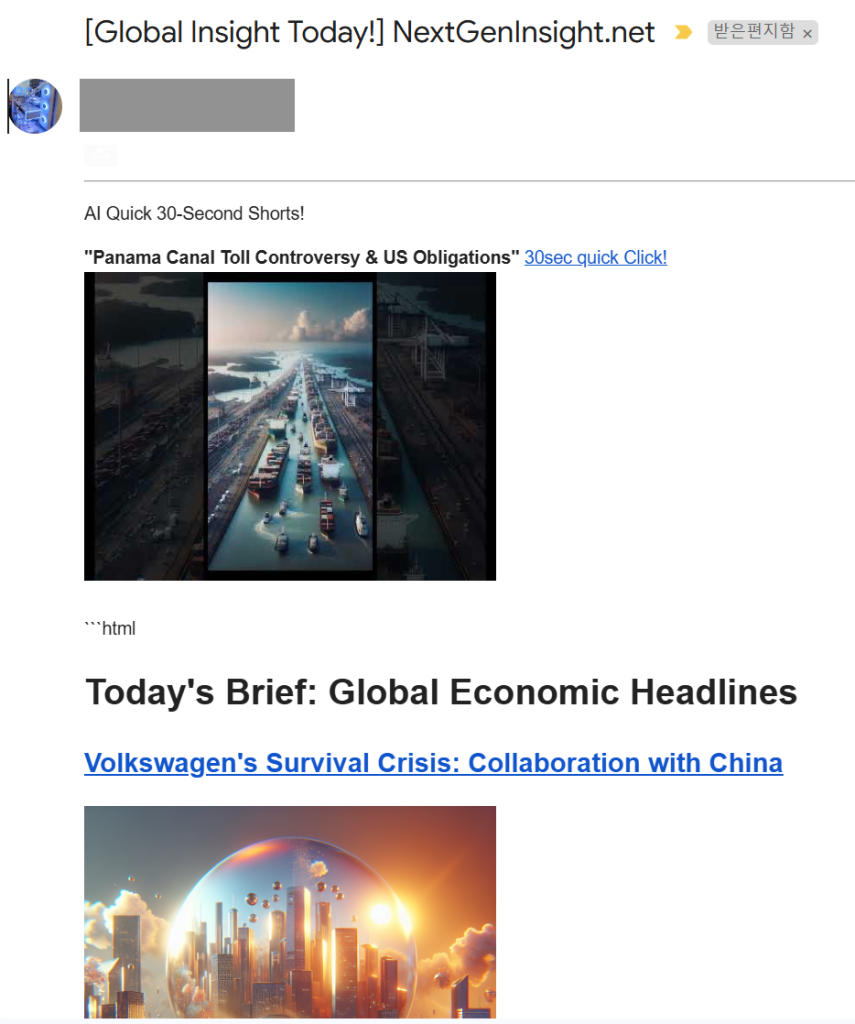
Task: Open the "30sec quick Click!" link
Action: [x=595, y=258]
